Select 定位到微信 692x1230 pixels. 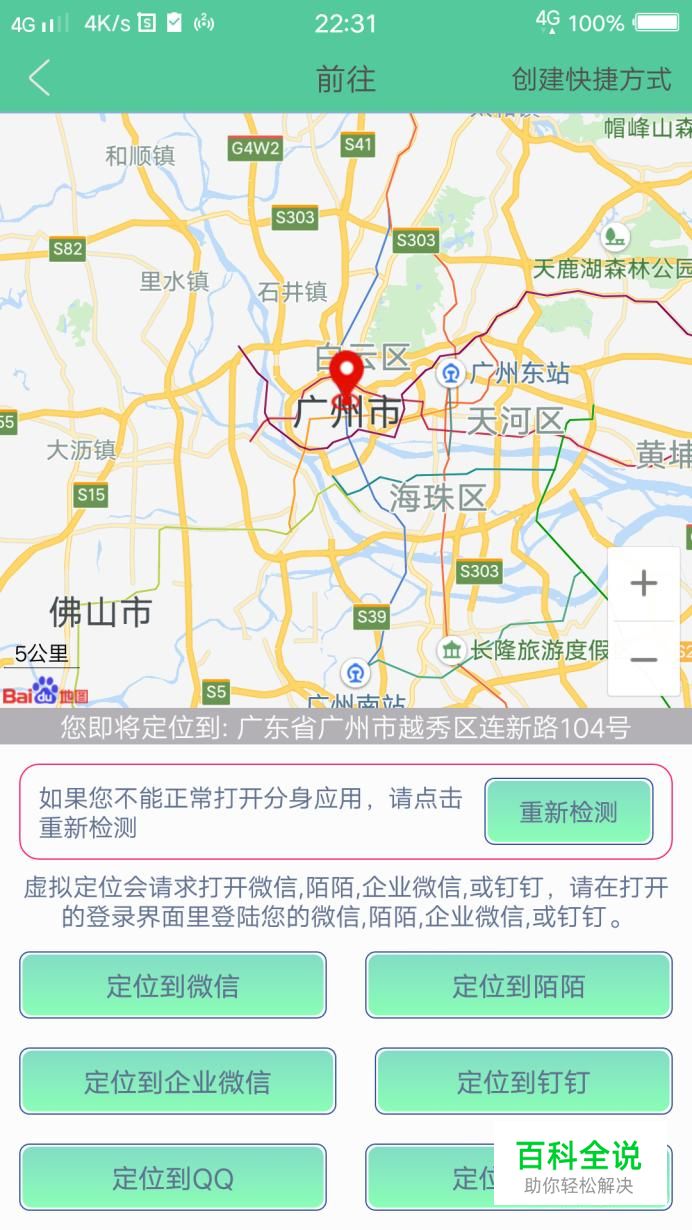(173, 986)
